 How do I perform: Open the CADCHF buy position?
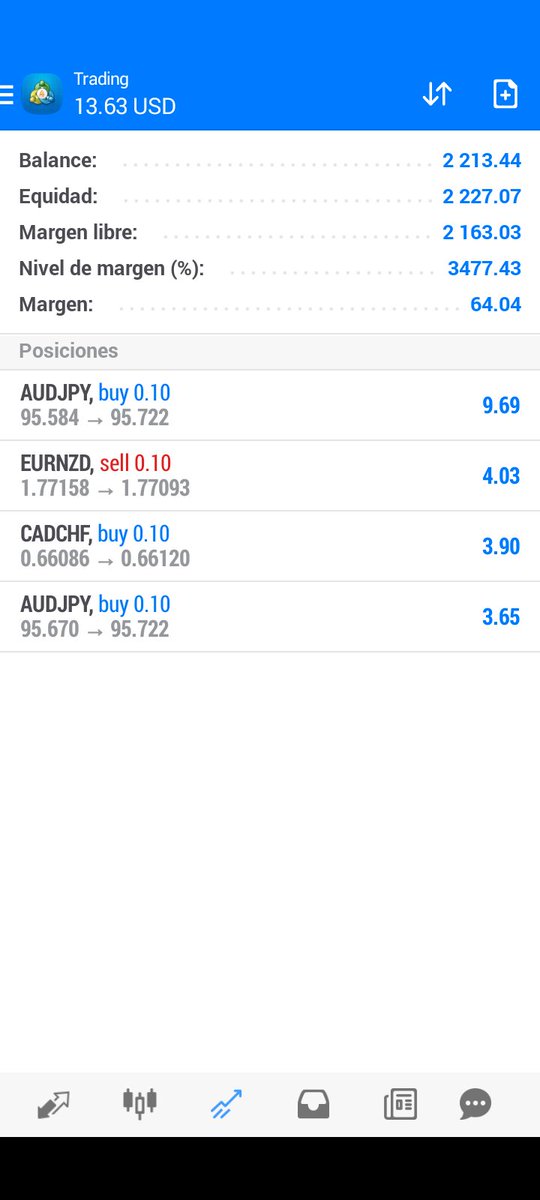click(270, 546)
